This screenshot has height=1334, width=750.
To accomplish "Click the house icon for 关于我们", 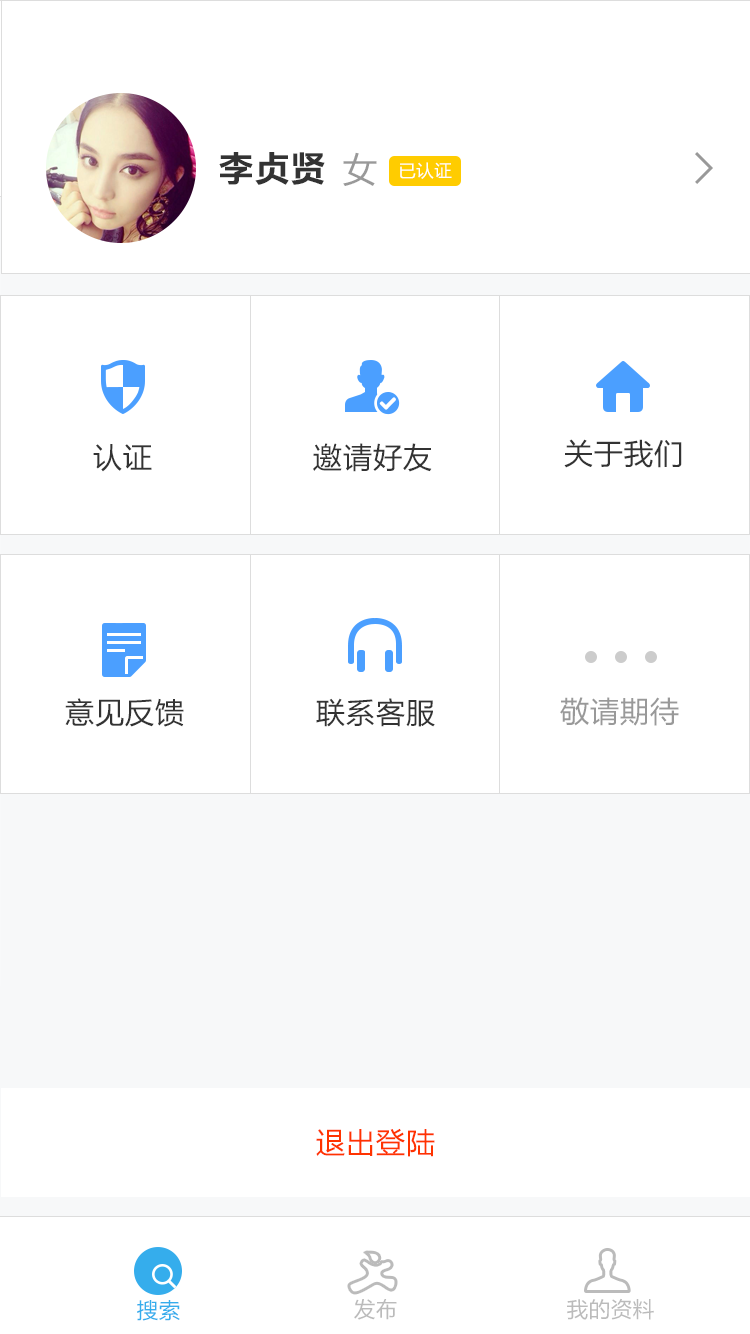I will tap(623, 385).
